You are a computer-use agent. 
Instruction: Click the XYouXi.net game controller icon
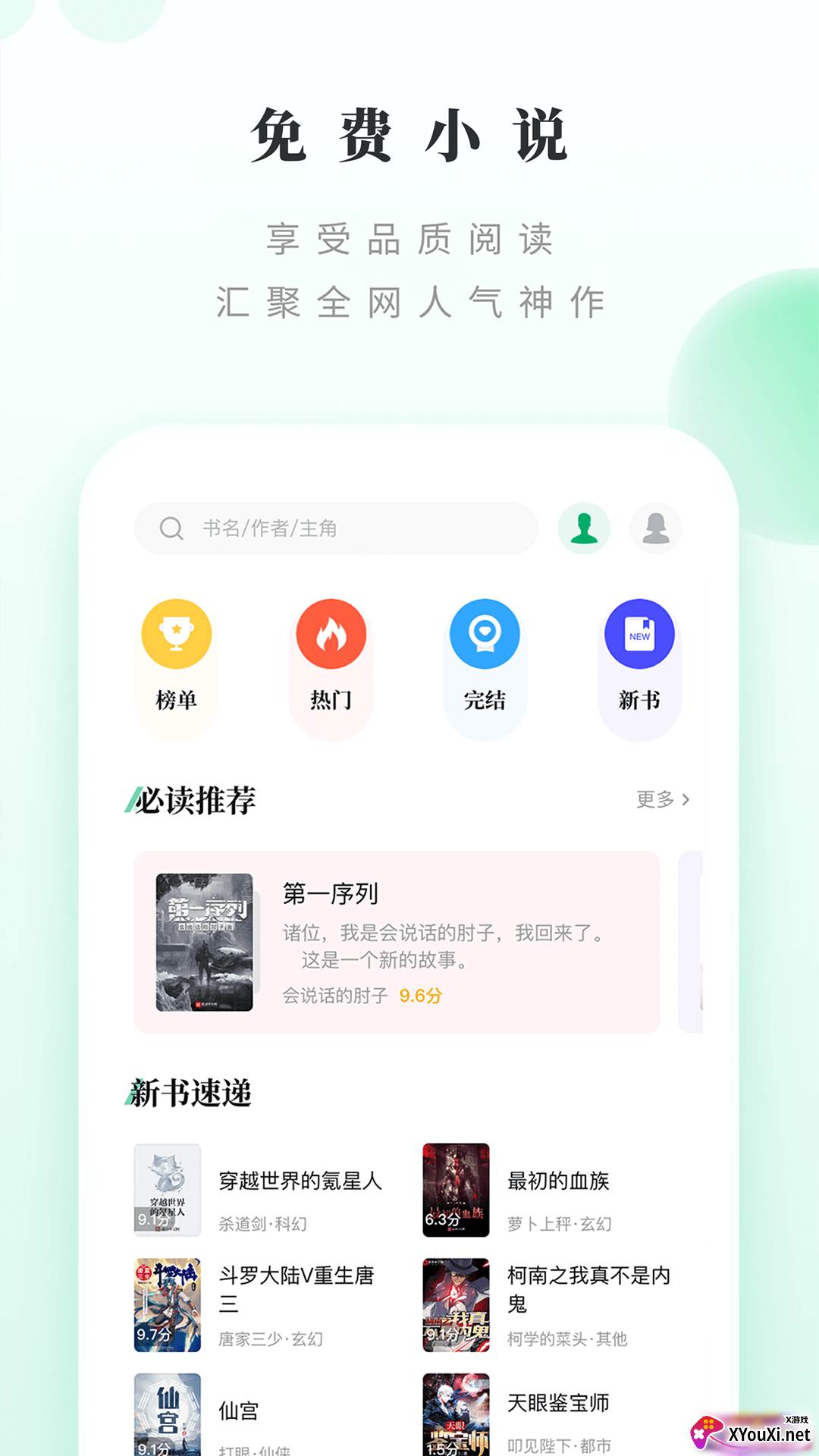pyautogui.click(x=708, y=1429)
